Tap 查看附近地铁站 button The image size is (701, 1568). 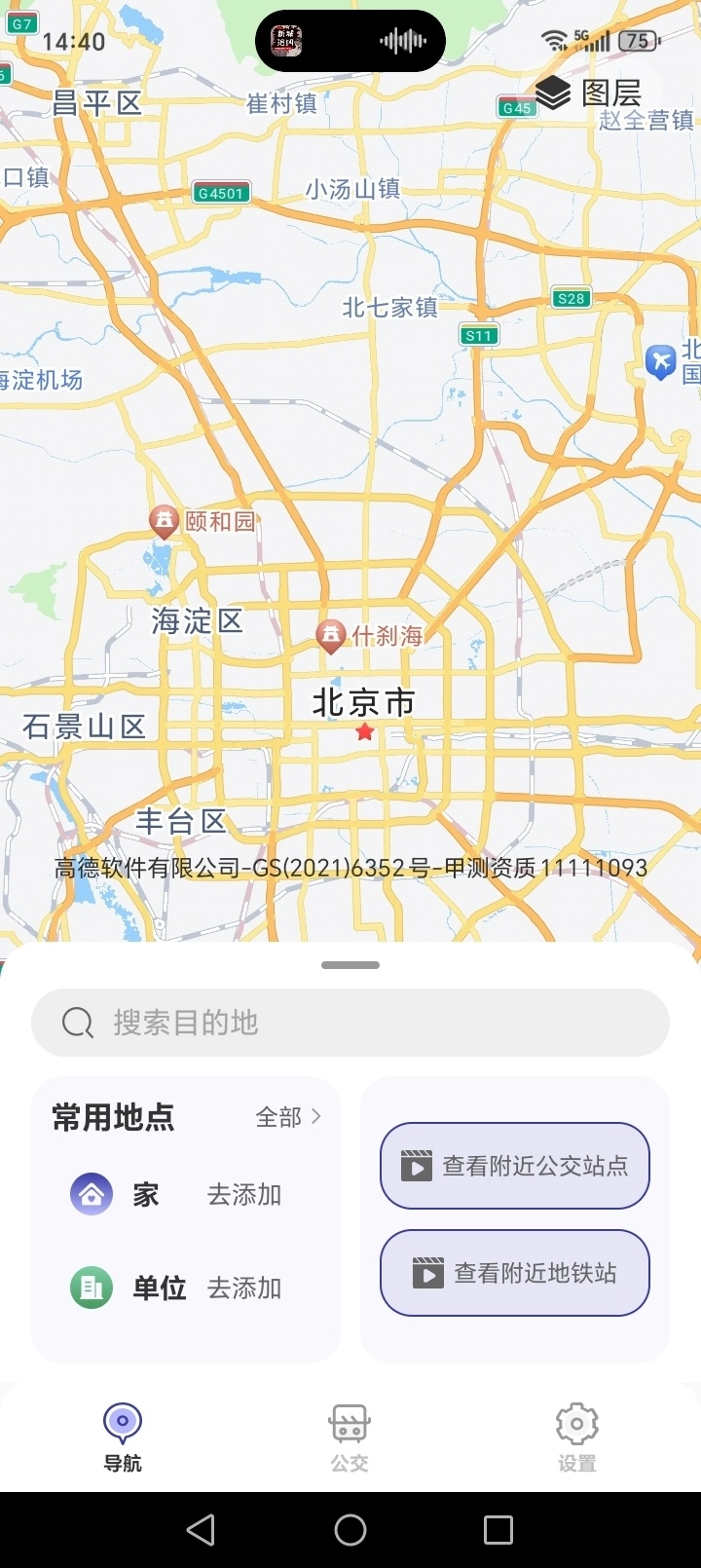[x=514, y=1273]
